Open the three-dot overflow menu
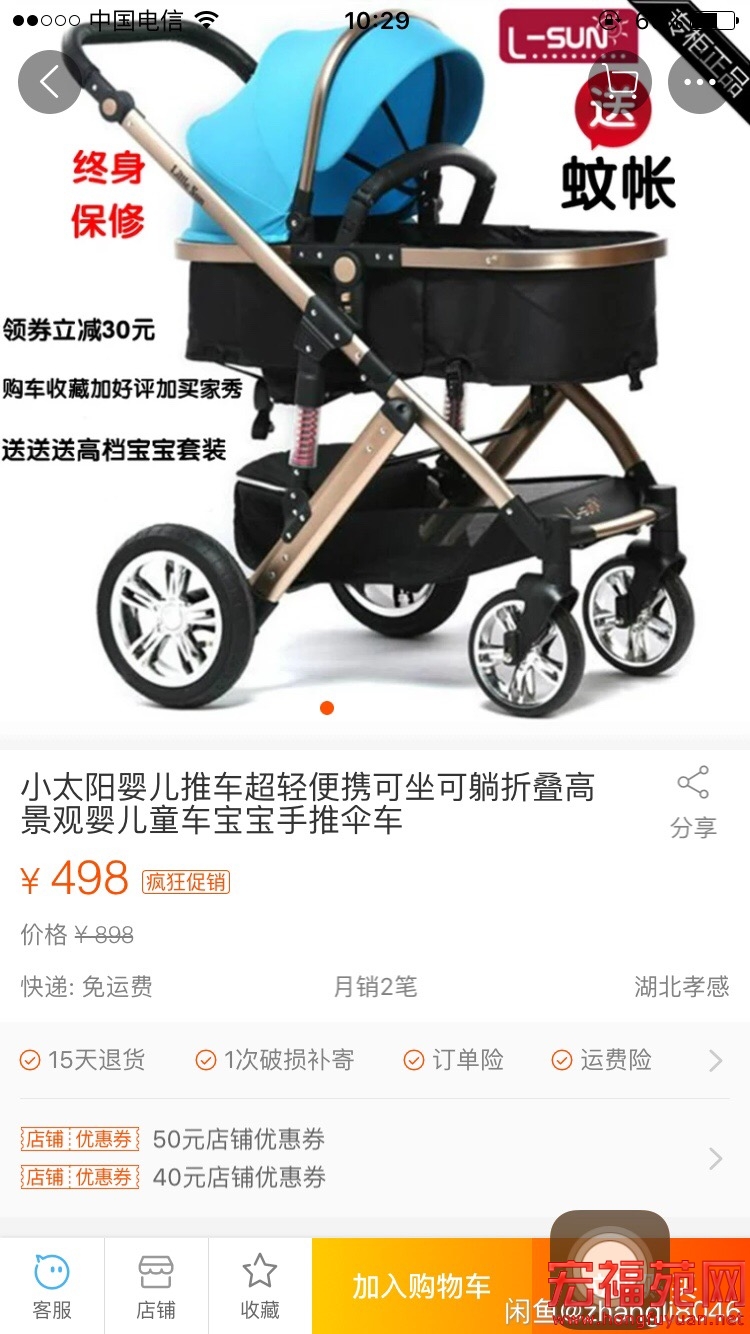 [x=699, y=82]
